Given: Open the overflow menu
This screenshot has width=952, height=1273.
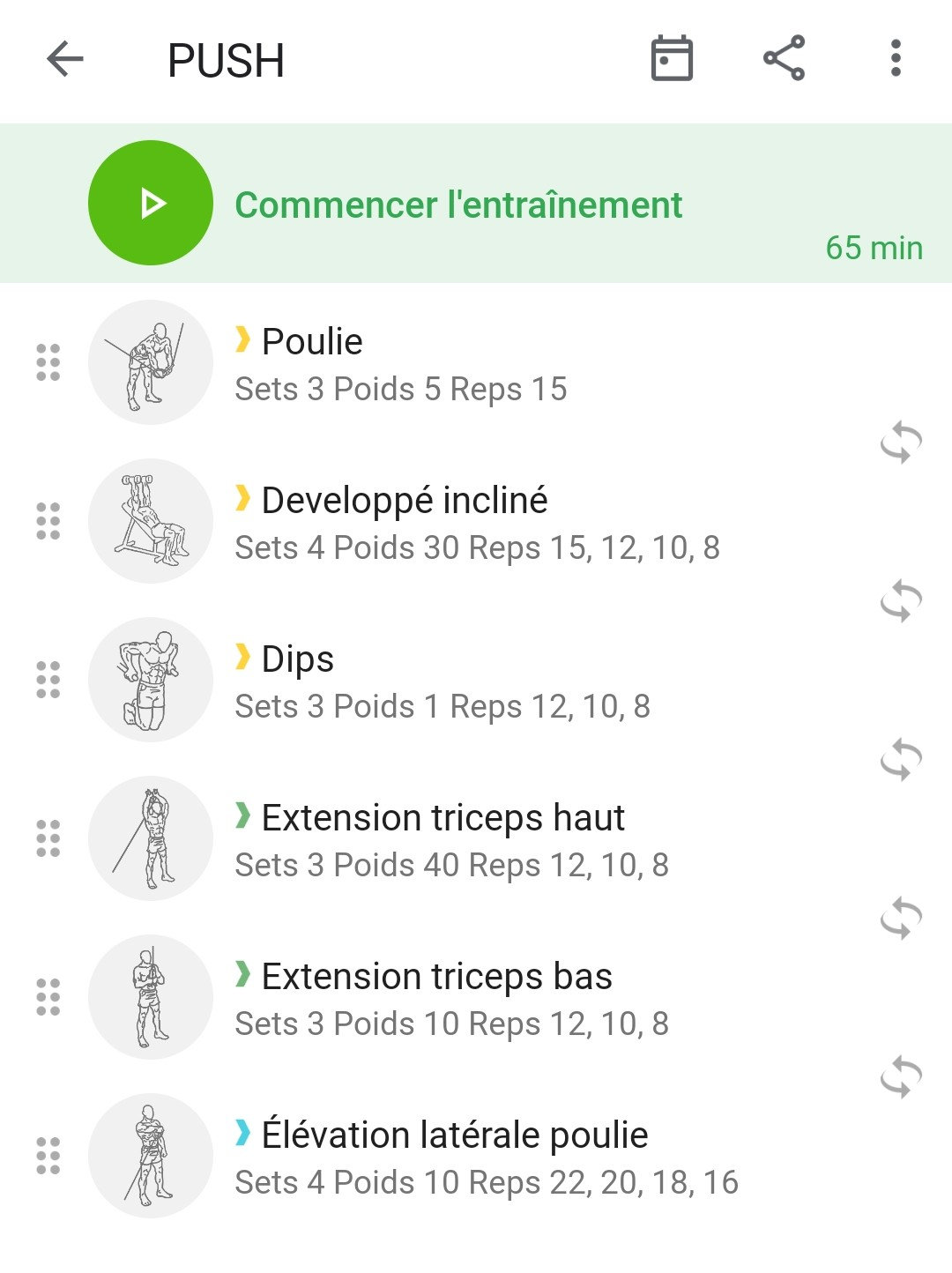Looking at the screenshot, I should (x=896, y=58).
